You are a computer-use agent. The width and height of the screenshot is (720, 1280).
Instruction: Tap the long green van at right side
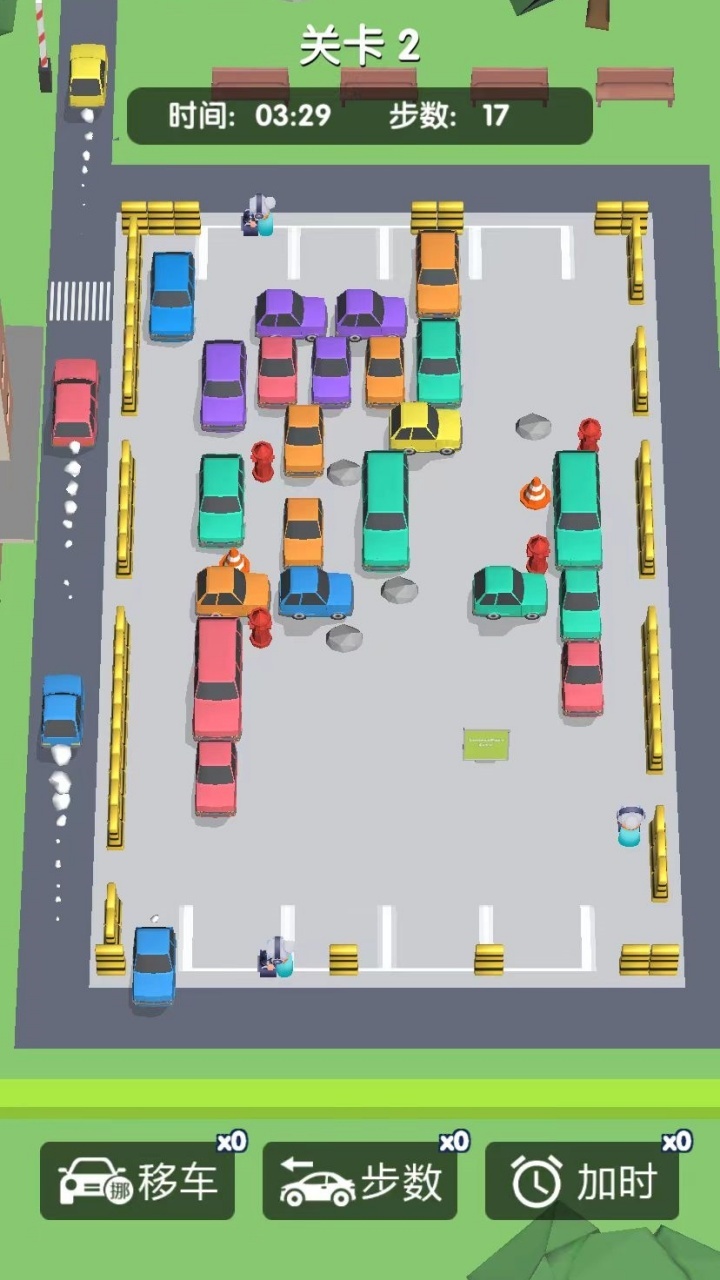(x=577, y=508)
